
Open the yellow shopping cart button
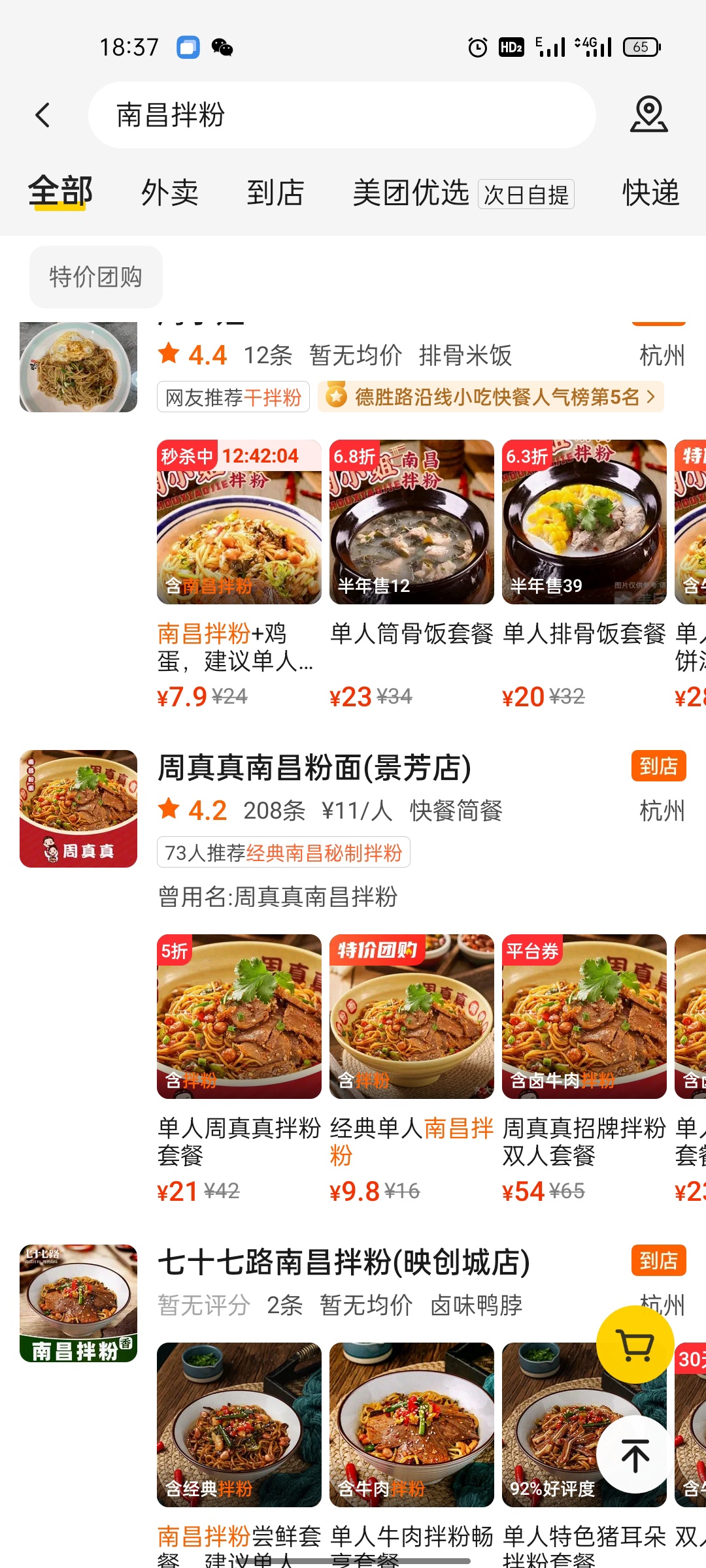tap(635, 1345)
